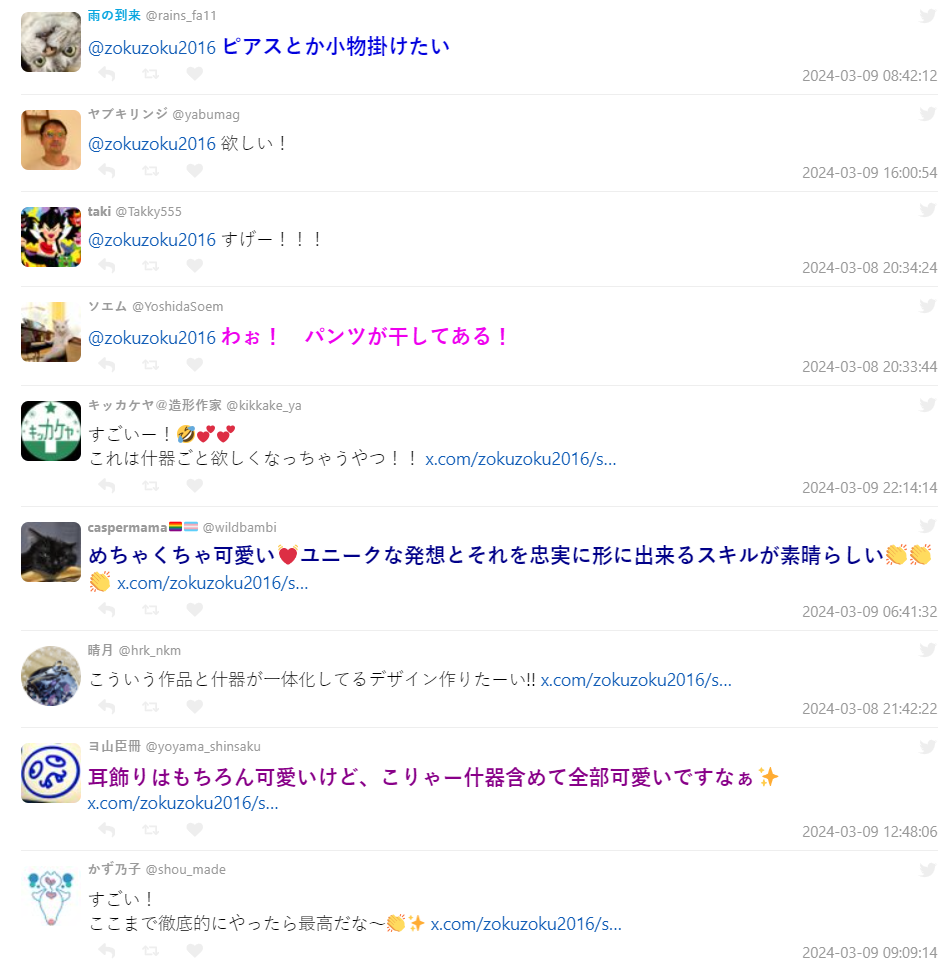Reply to @yabumag's tweet
The image size is (944, 967).
point(107,170)
